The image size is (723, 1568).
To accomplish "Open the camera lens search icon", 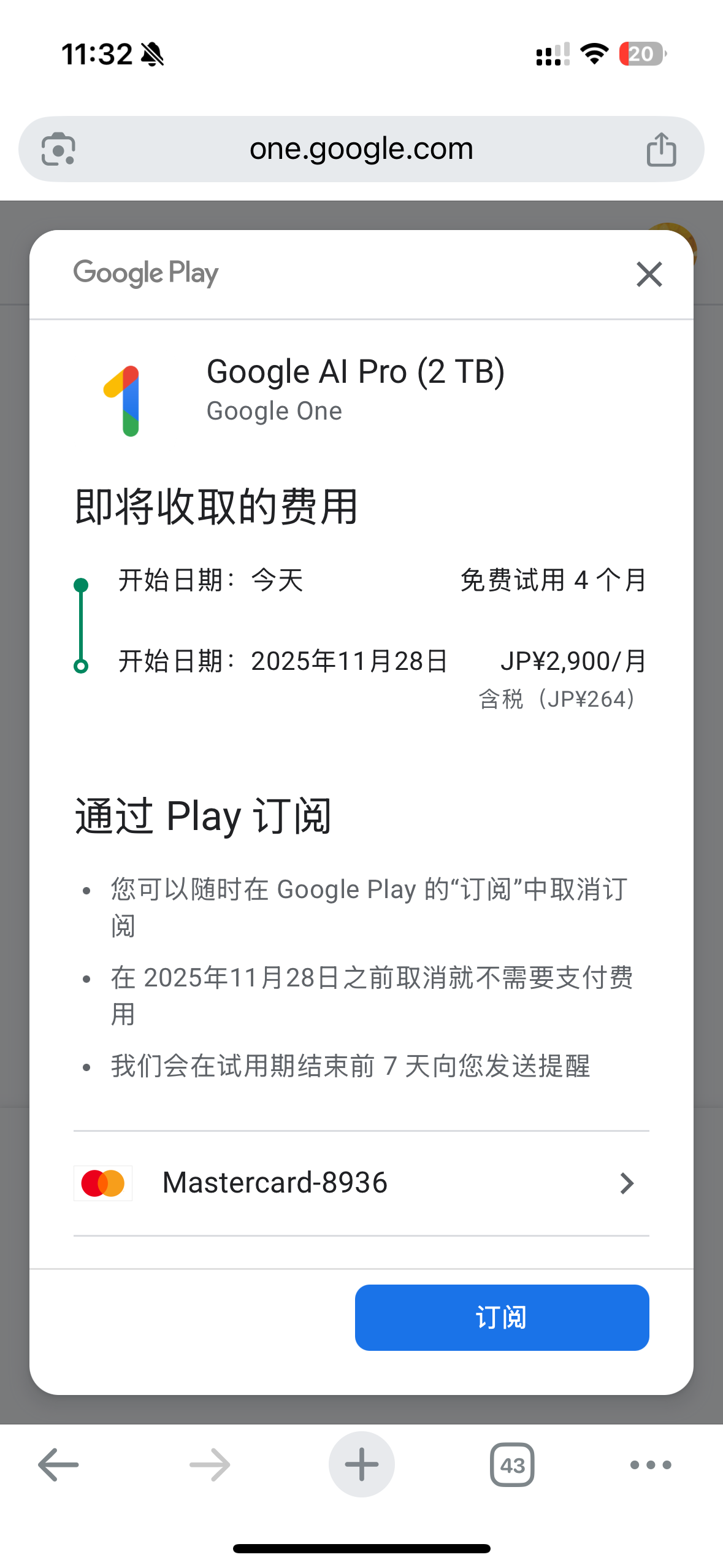I will 58,149.
